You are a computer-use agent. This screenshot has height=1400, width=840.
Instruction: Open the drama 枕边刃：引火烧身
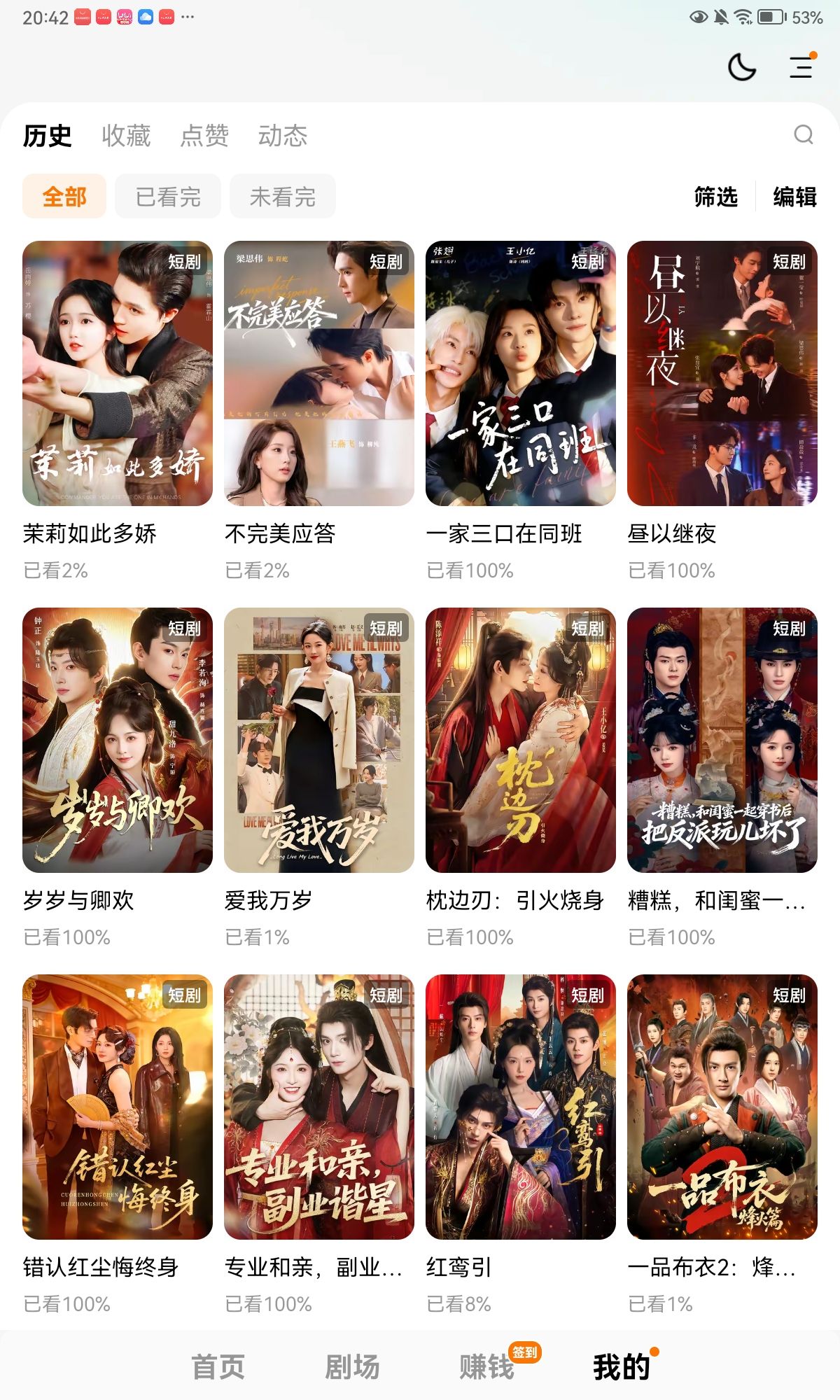(521, 741)
